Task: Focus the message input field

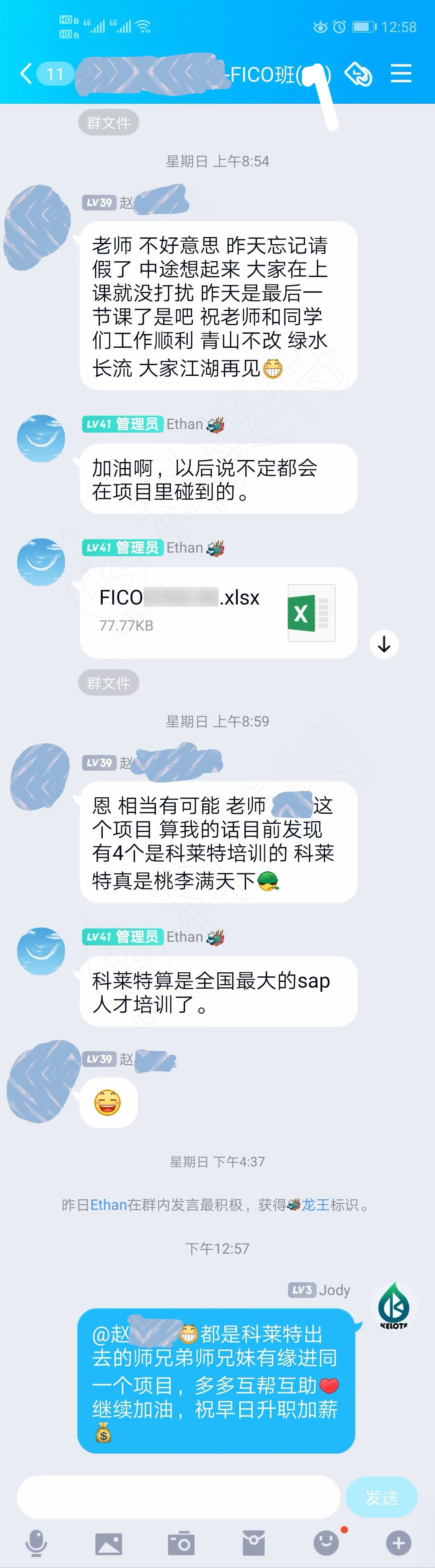Action: point(178,1497)
